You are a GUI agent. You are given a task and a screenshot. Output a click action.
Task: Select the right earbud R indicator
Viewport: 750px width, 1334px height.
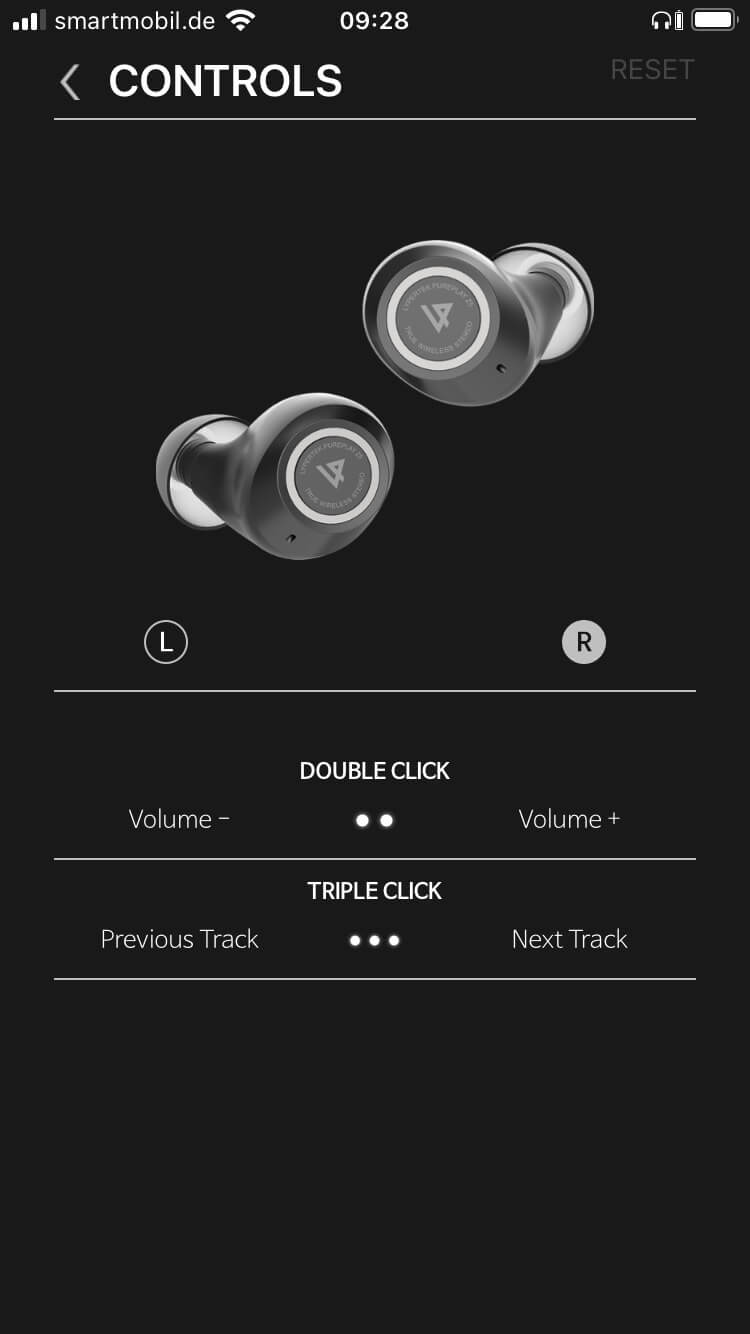coord(584,642)
